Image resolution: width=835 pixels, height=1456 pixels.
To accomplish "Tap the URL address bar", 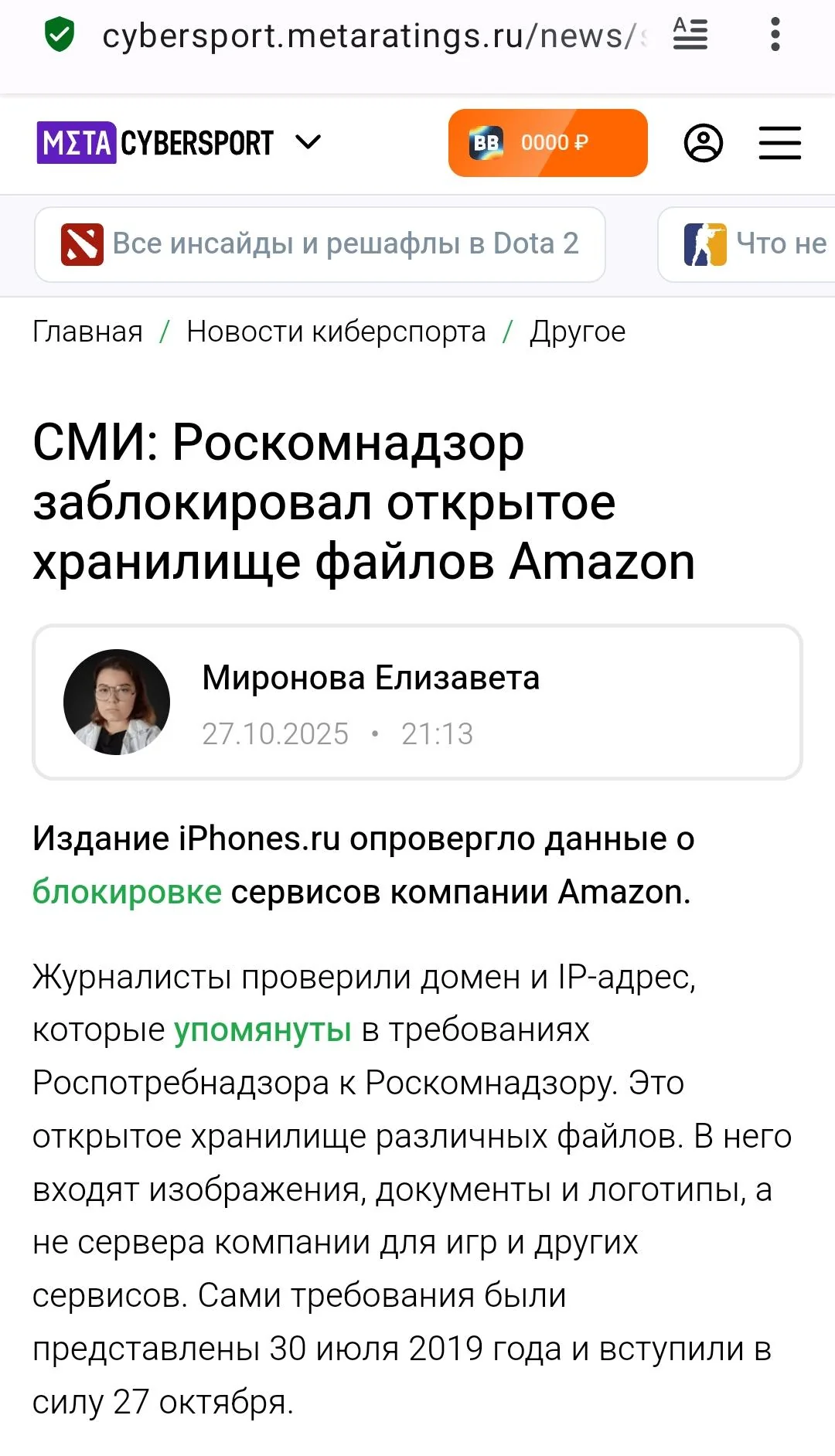I will (x=371, y=36).
